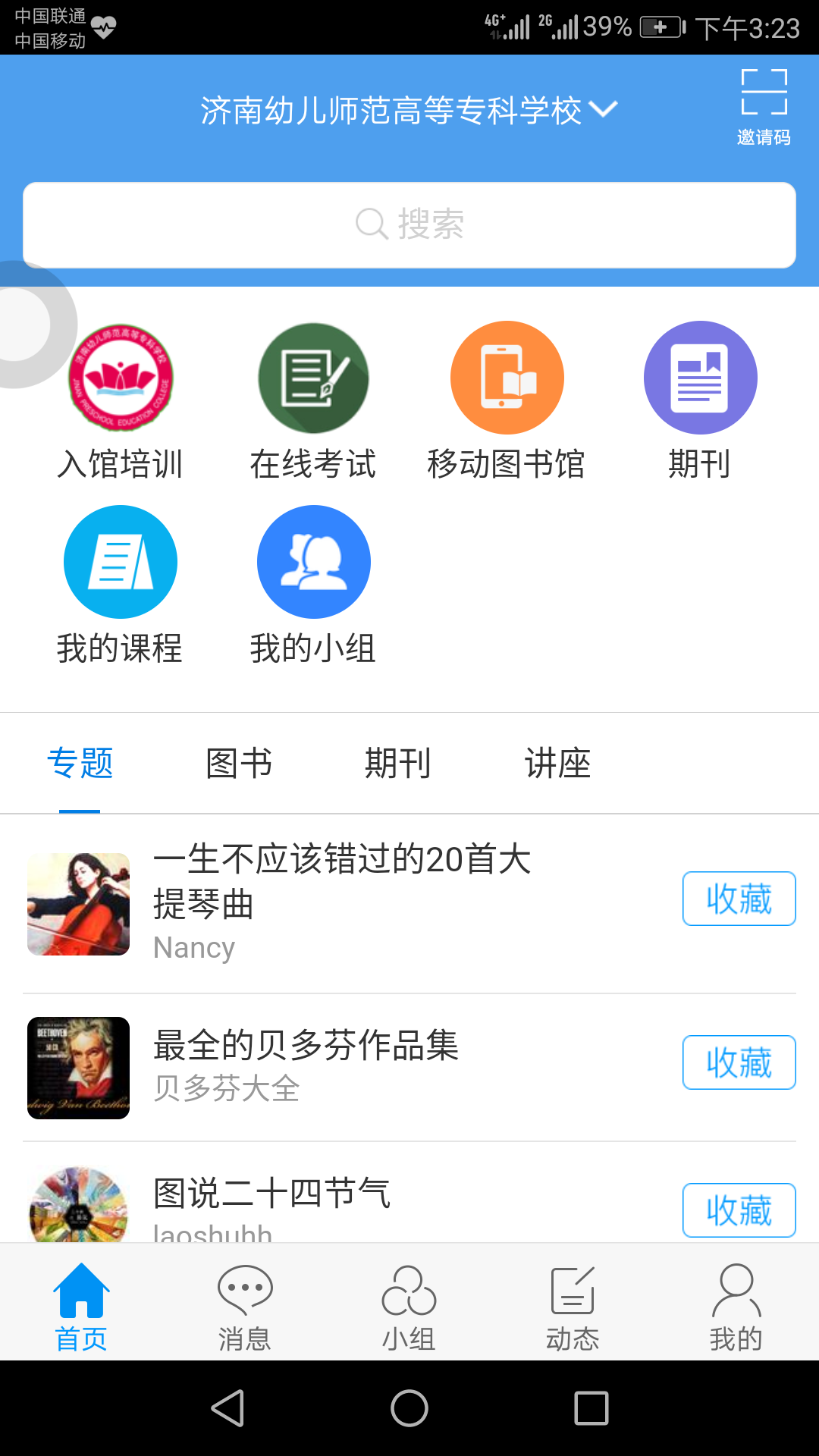Switch to the 讲座 tab
The image size is (819, 1456).
click(557, 763)
